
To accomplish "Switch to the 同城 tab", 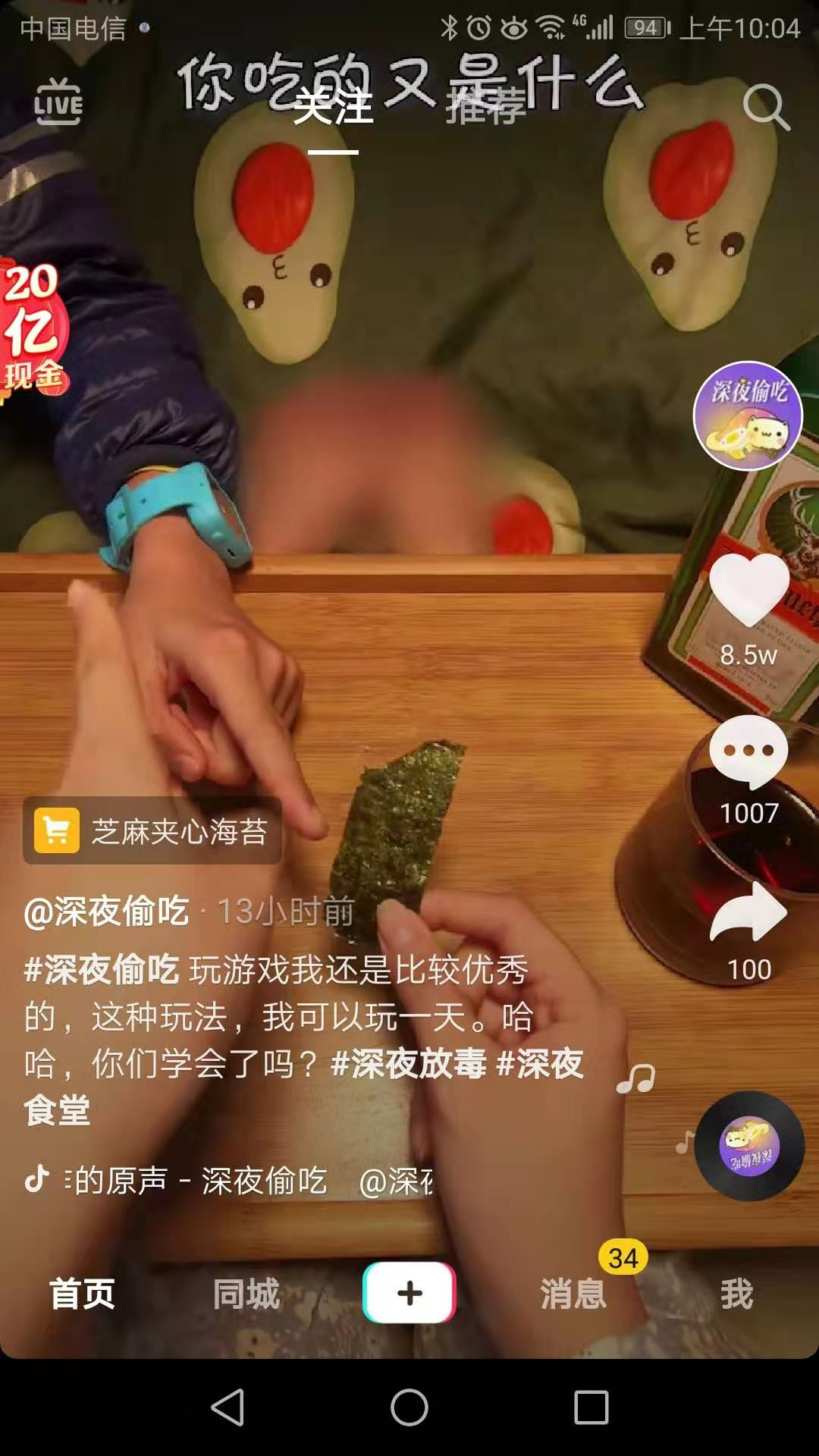I will click(246, 1294).
